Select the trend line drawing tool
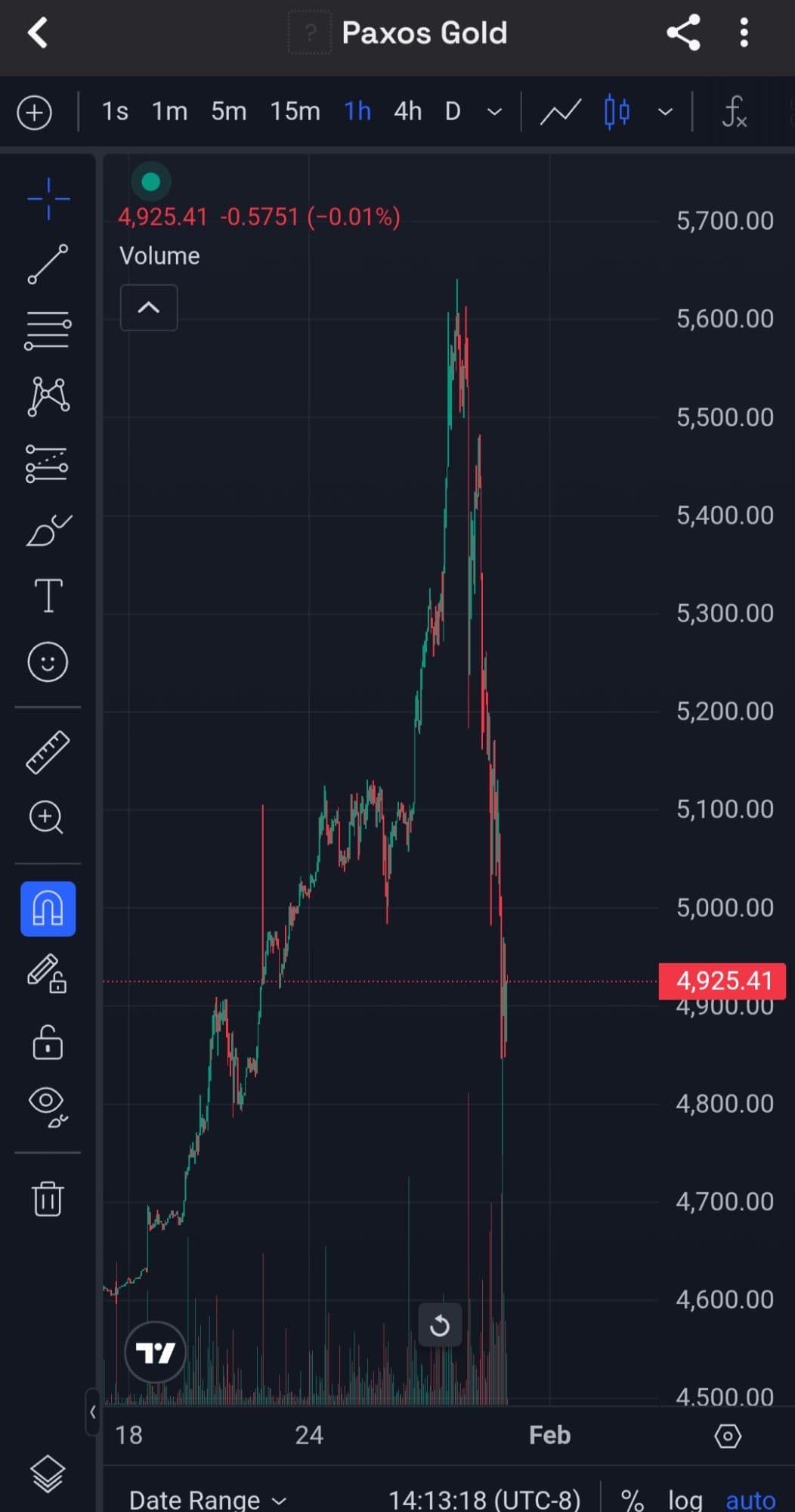This screenshot has width=795, height=1512. (x=48, y=265)
